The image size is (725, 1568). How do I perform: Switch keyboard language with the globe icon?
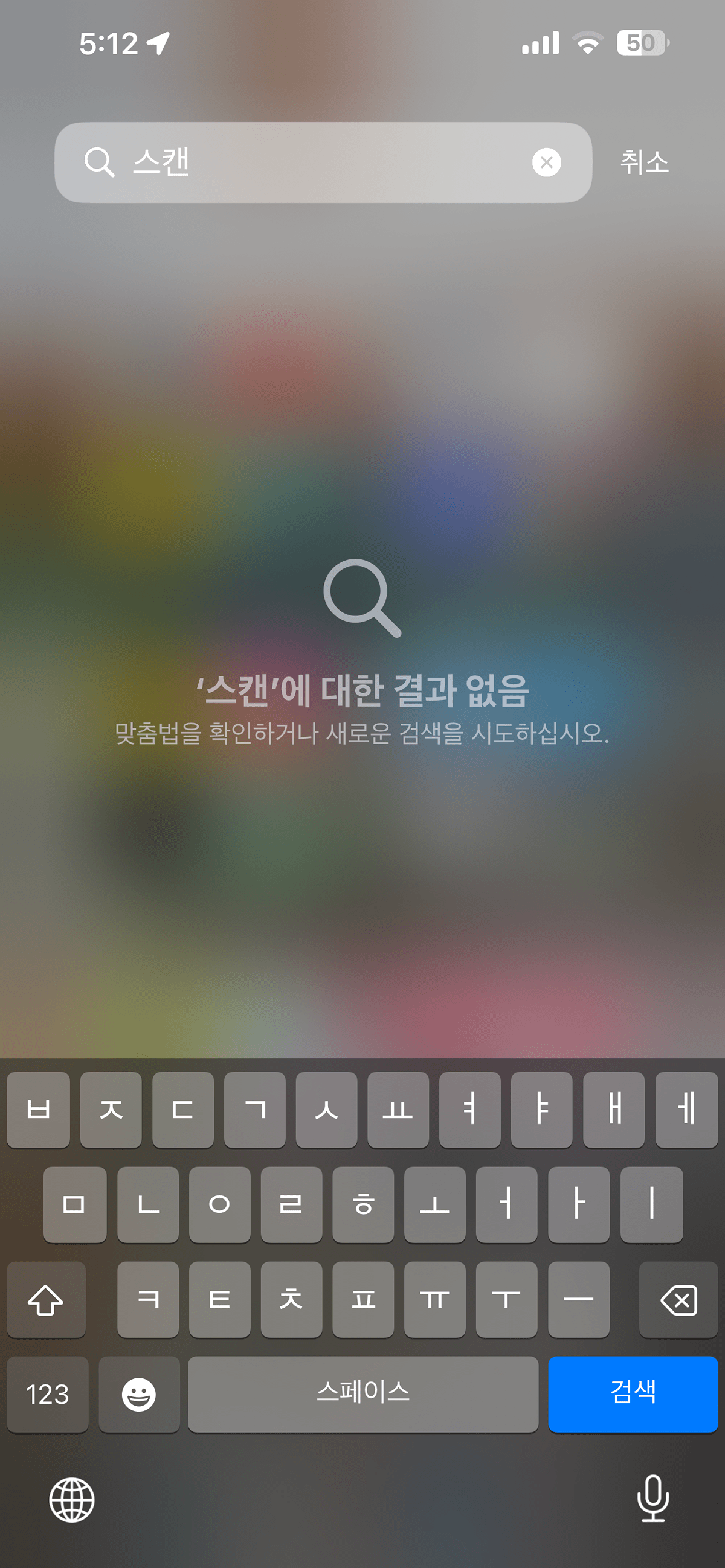(72, 1499)
